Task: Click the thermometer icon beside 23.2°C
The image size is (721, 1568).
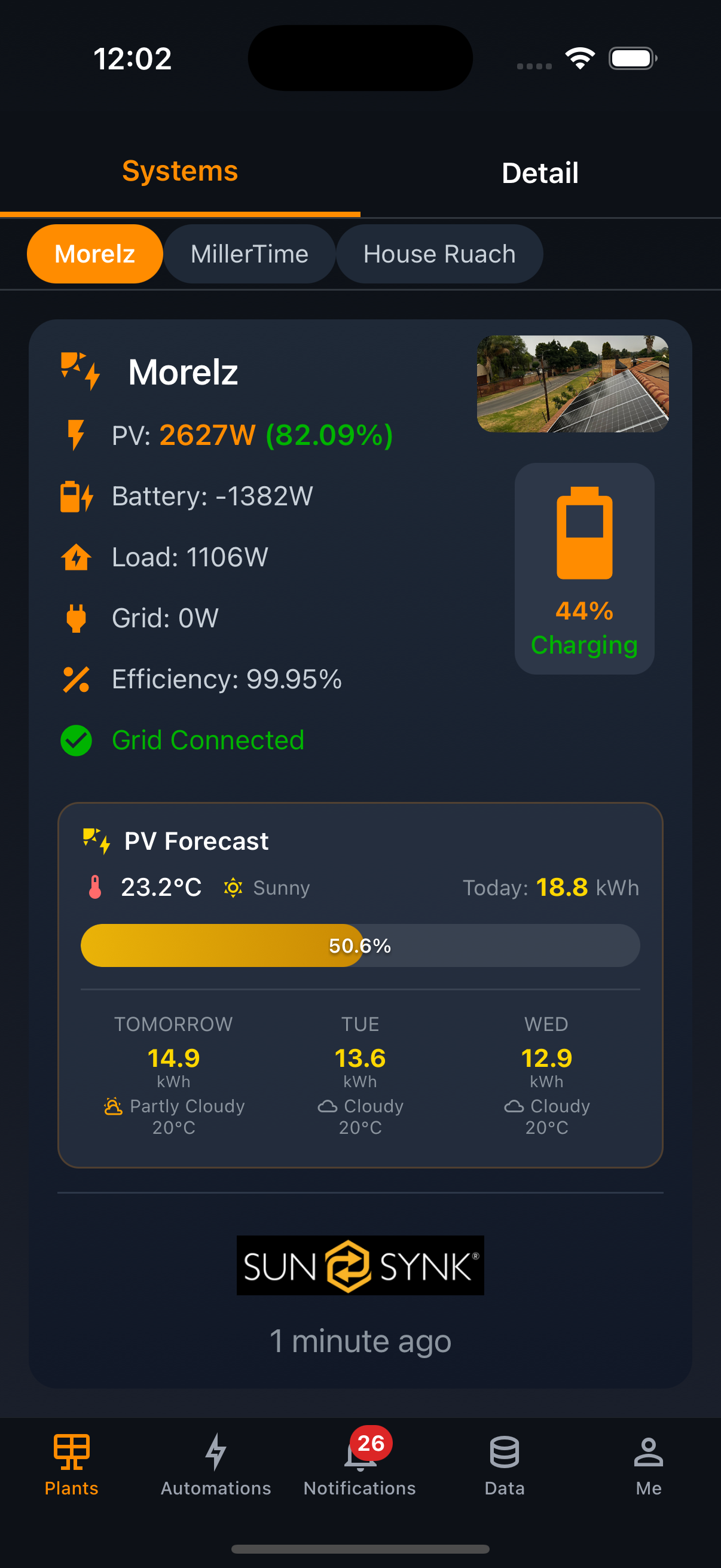Action: (96, 887)
